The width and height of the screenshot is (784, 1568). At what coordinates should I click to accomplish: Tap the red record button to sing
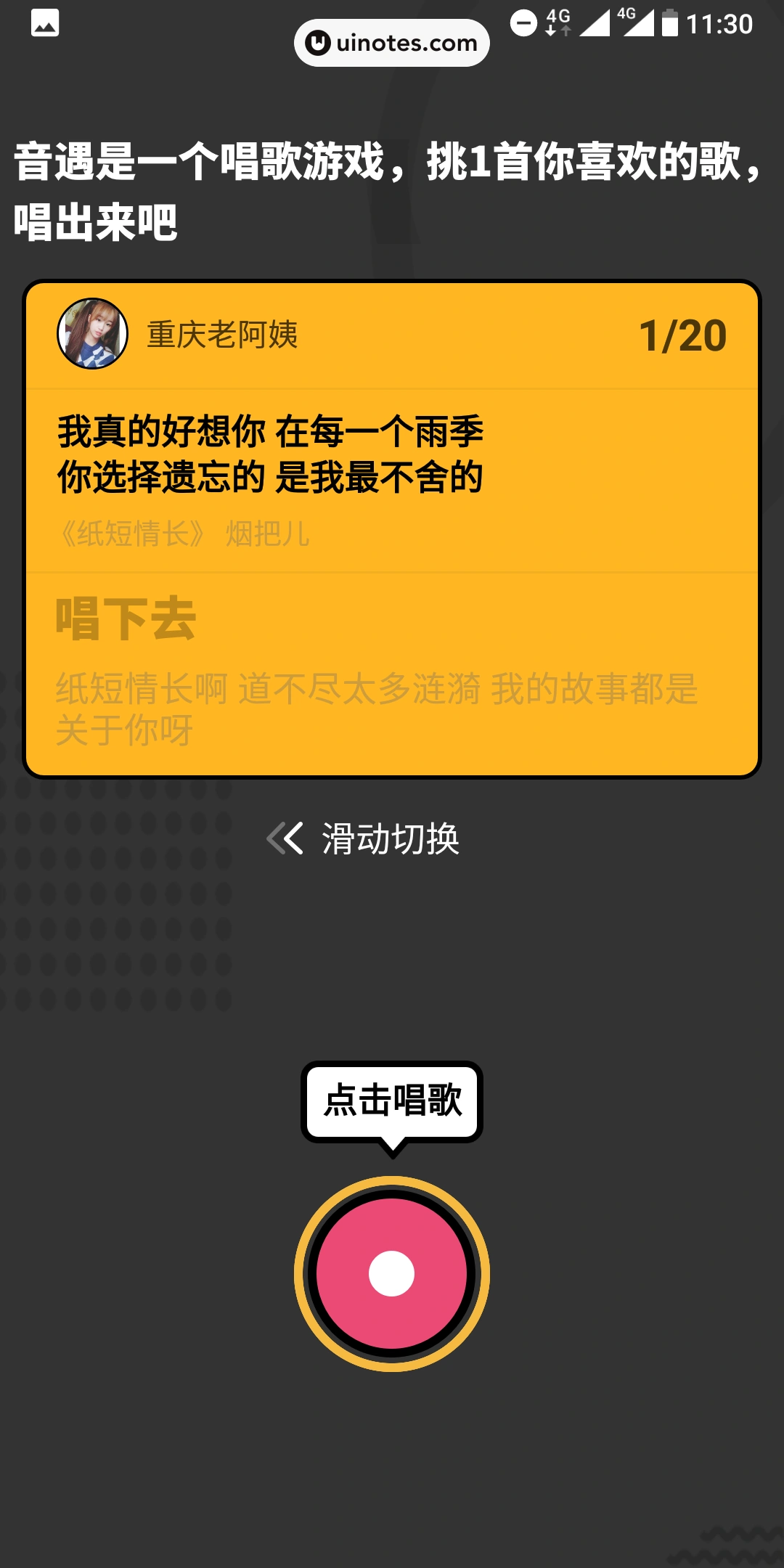point(392,1273)
